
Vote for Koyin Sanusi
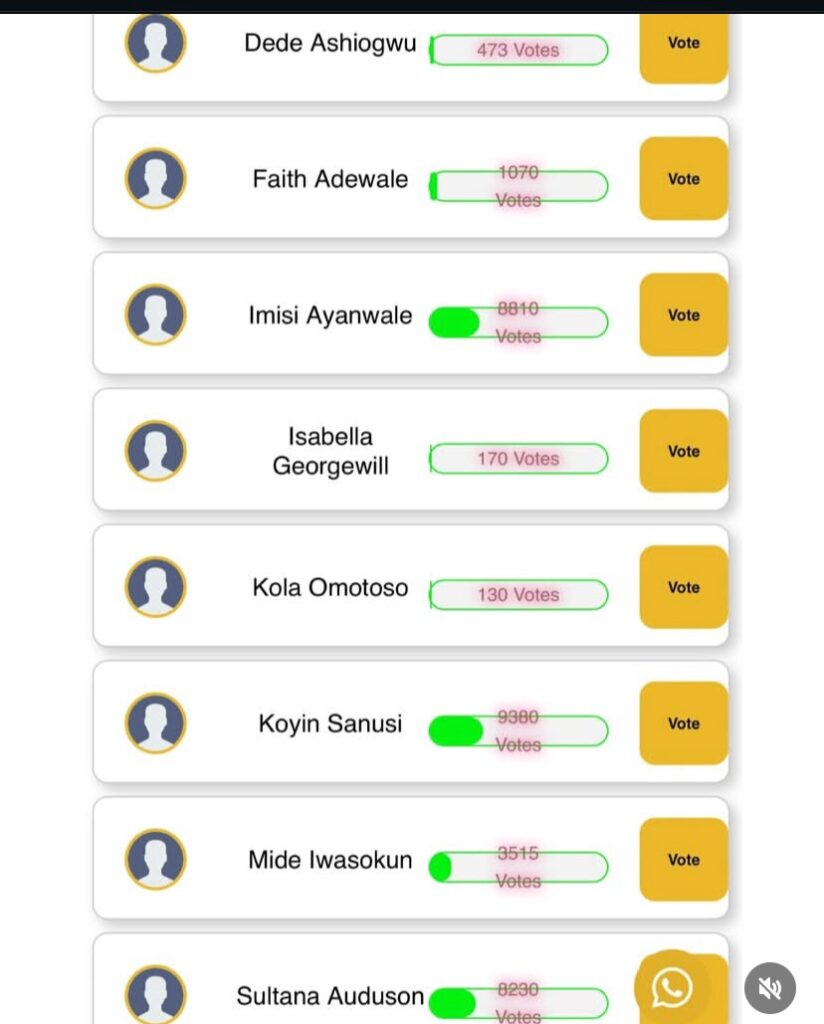click(x=683, y=723)
